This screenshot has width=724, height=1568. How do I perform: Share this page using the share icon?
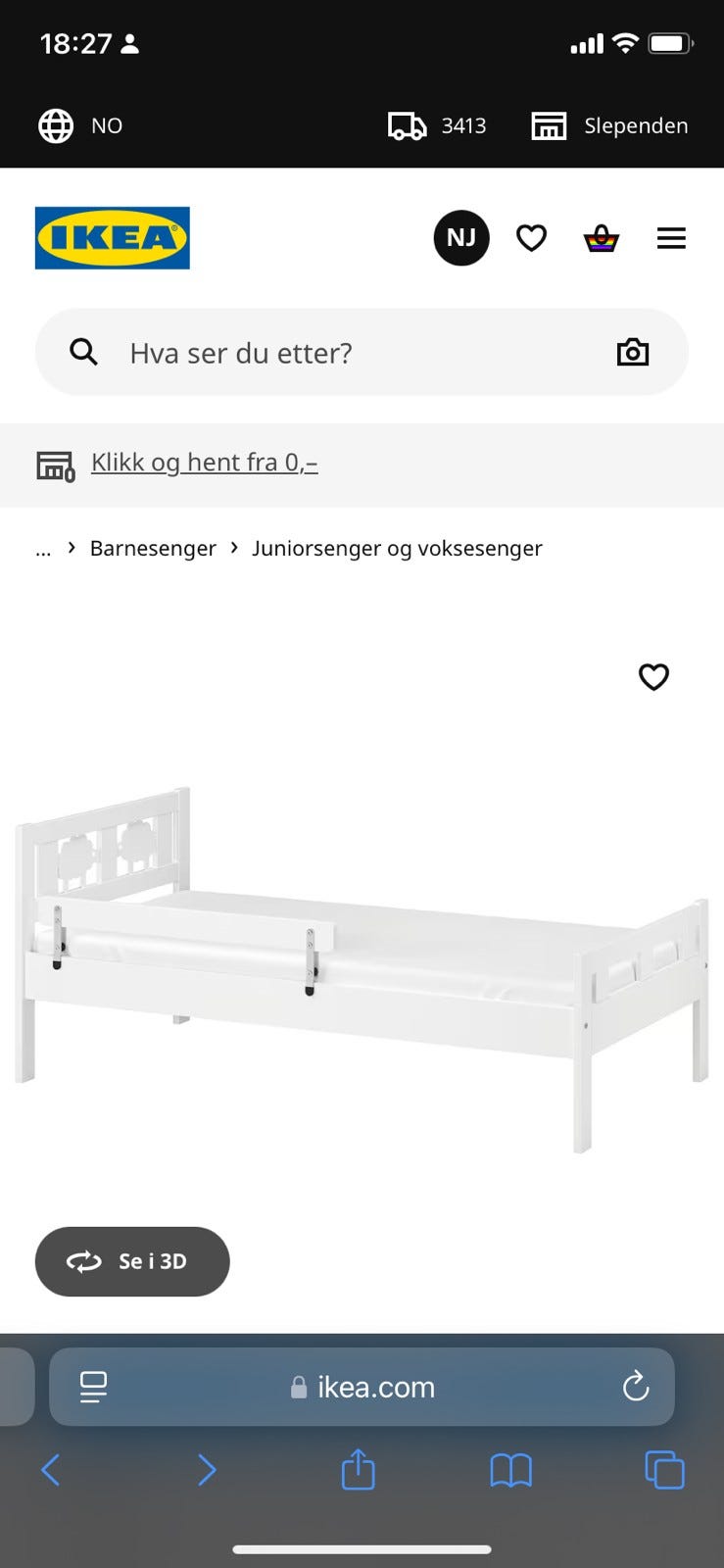point(358,1470)
